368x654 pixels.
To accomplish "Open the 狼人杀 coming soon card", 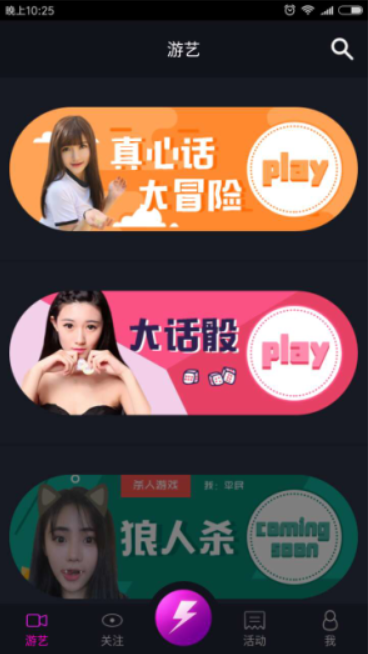I will pos(184,537).
